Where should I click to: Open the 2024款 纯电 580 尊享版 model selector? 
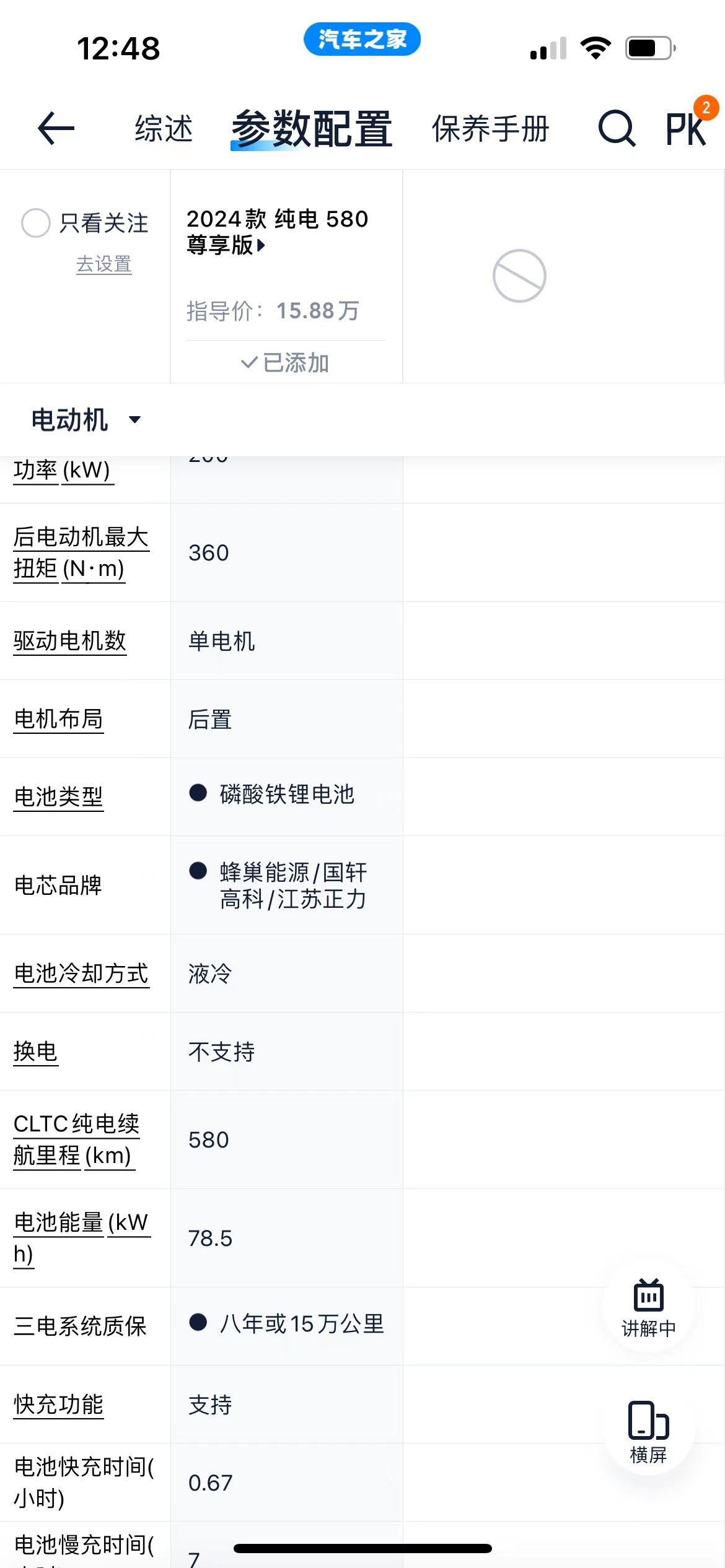coord(278,232)
